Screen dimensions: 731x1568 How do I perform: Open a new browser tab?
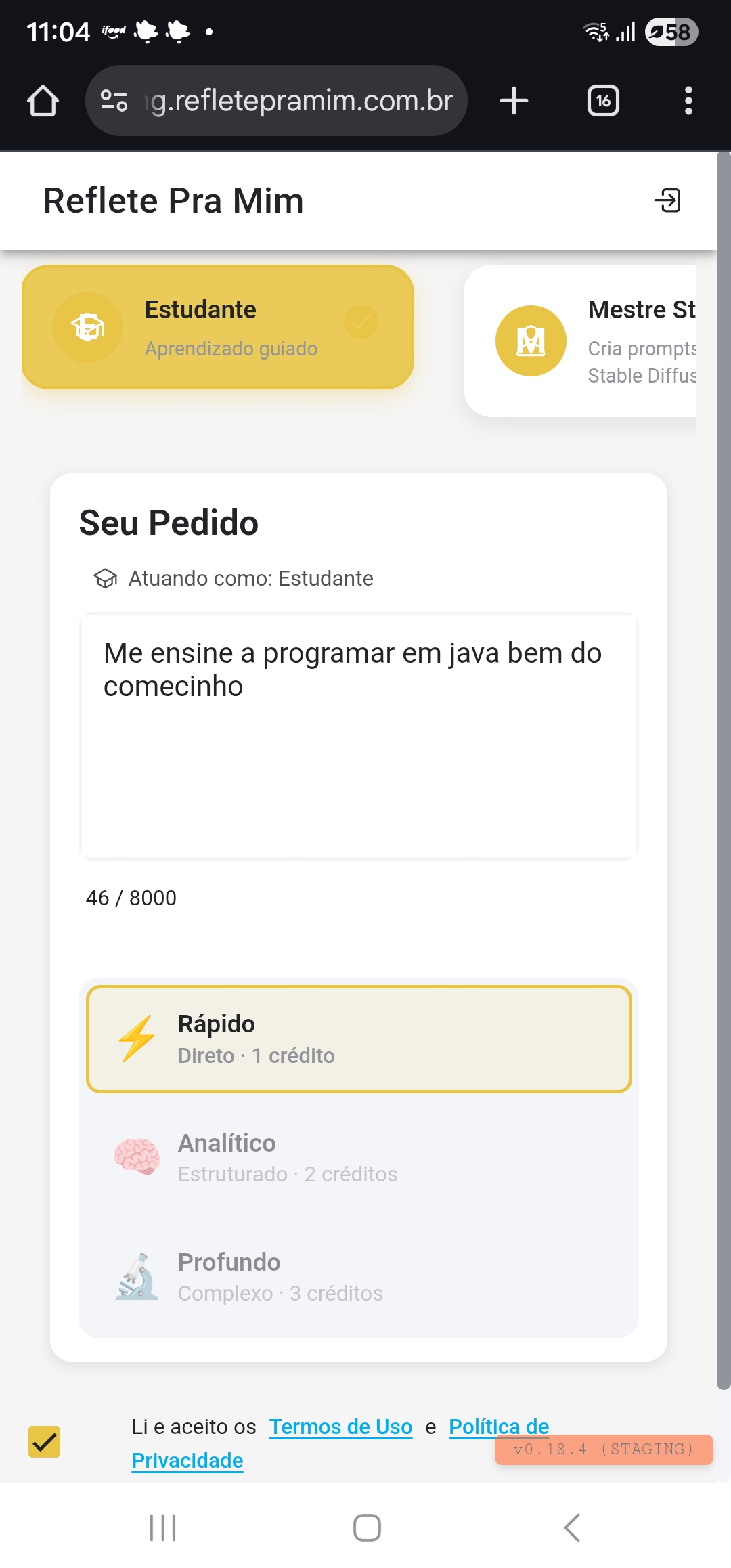(513, 100)
